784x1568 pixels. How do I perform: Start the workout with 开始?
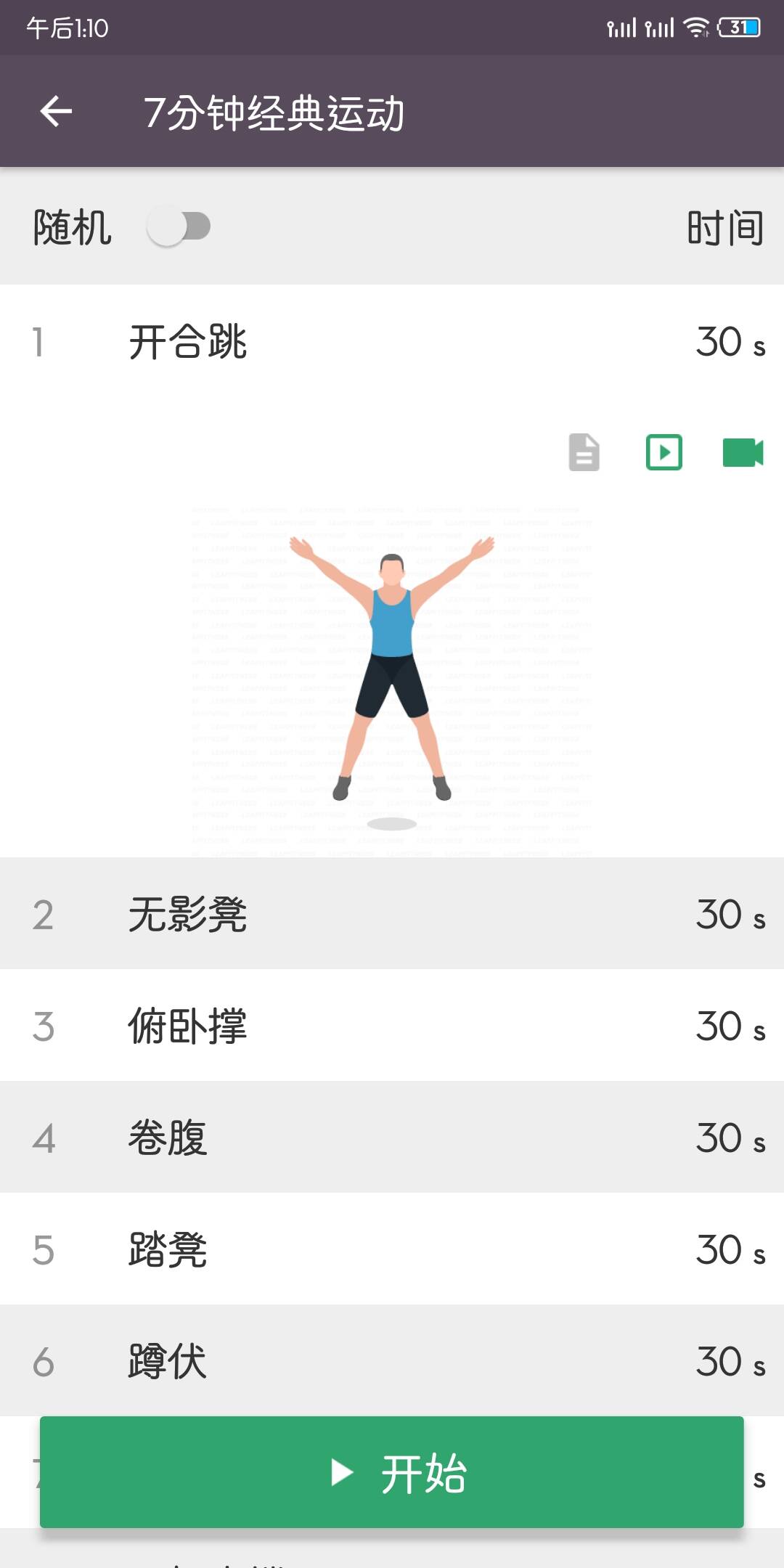click(392, 1472)
